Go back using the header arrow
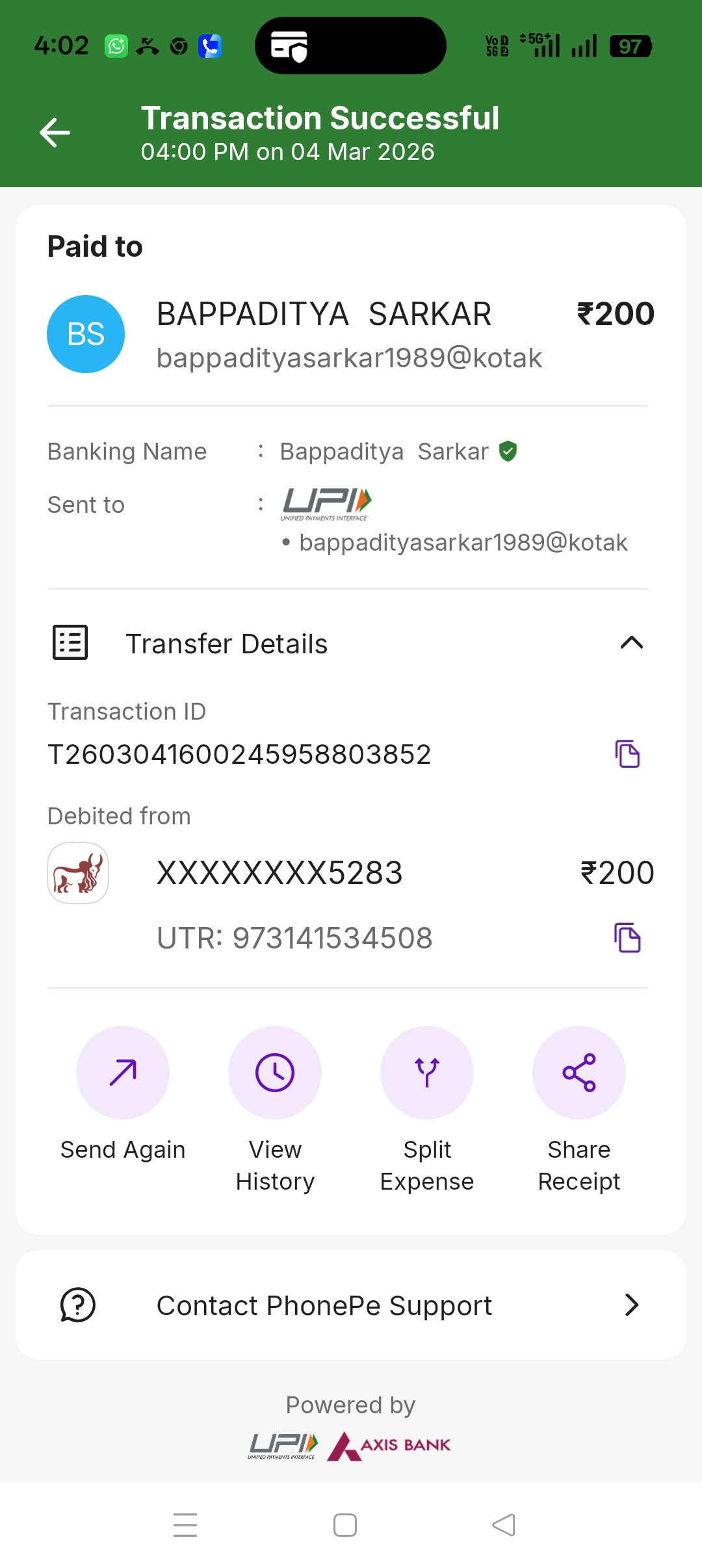Viewport: 702px width, 1568px height. point(55,133)
